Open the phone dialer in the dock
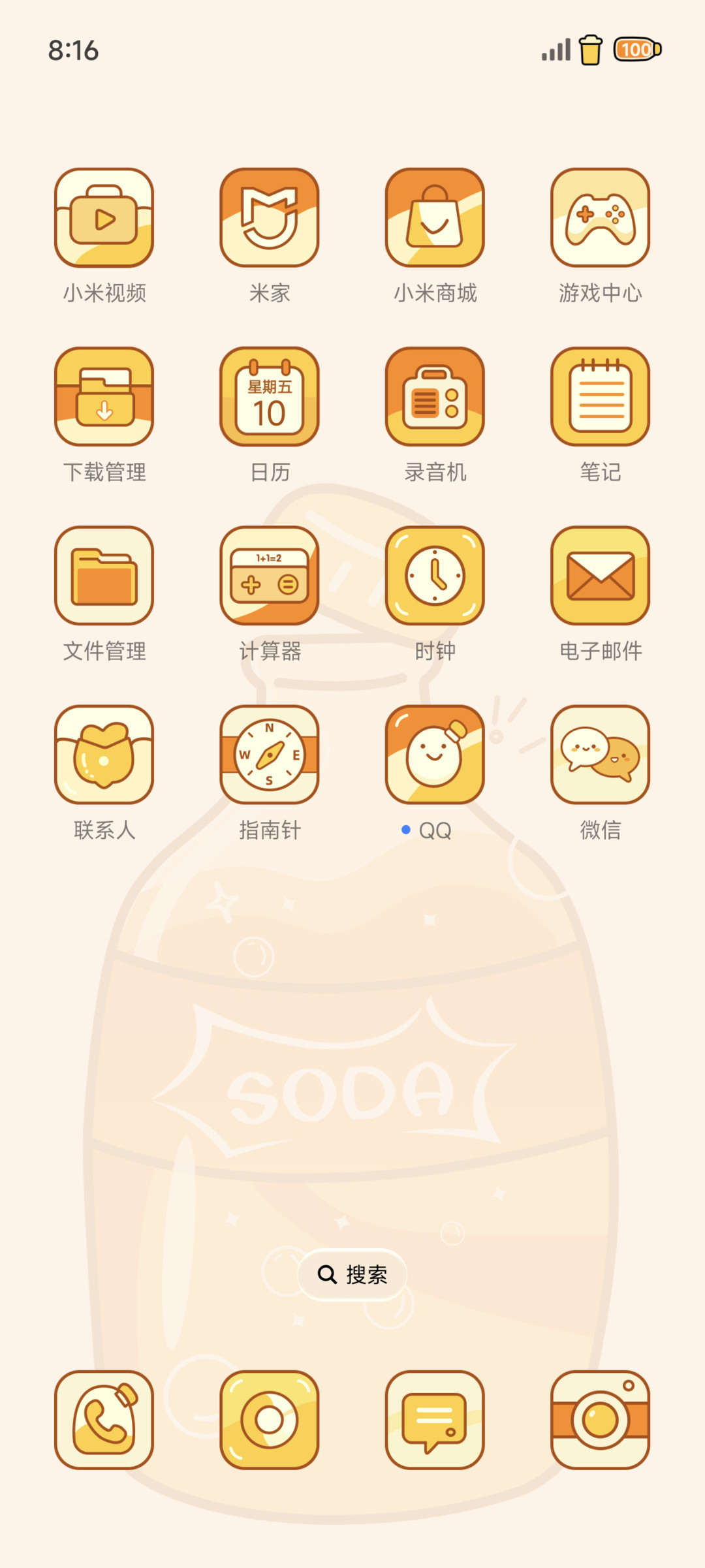The image size is (705, 1568). click(104, 1420)
